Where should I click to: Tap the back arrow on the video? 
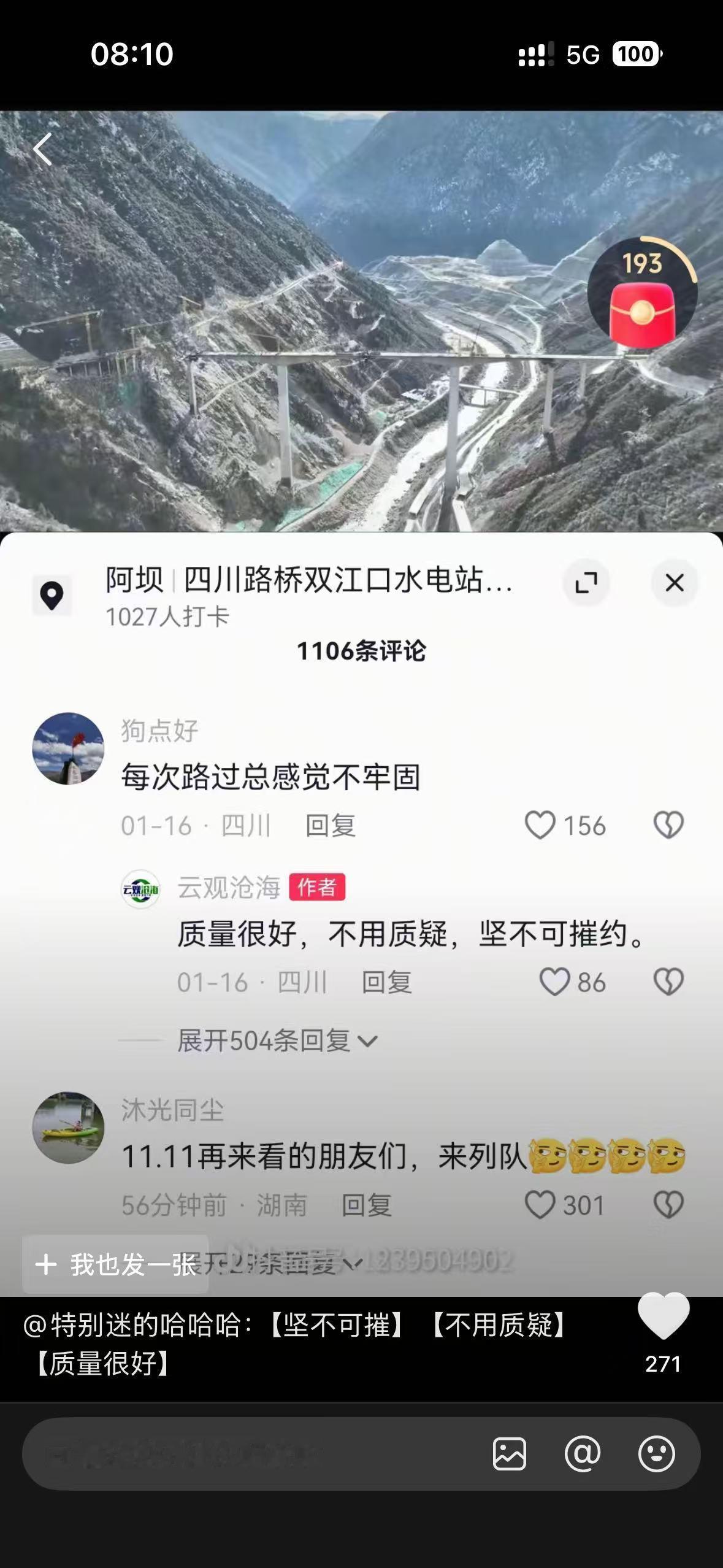pyautogui.click(x=42, y=149)
